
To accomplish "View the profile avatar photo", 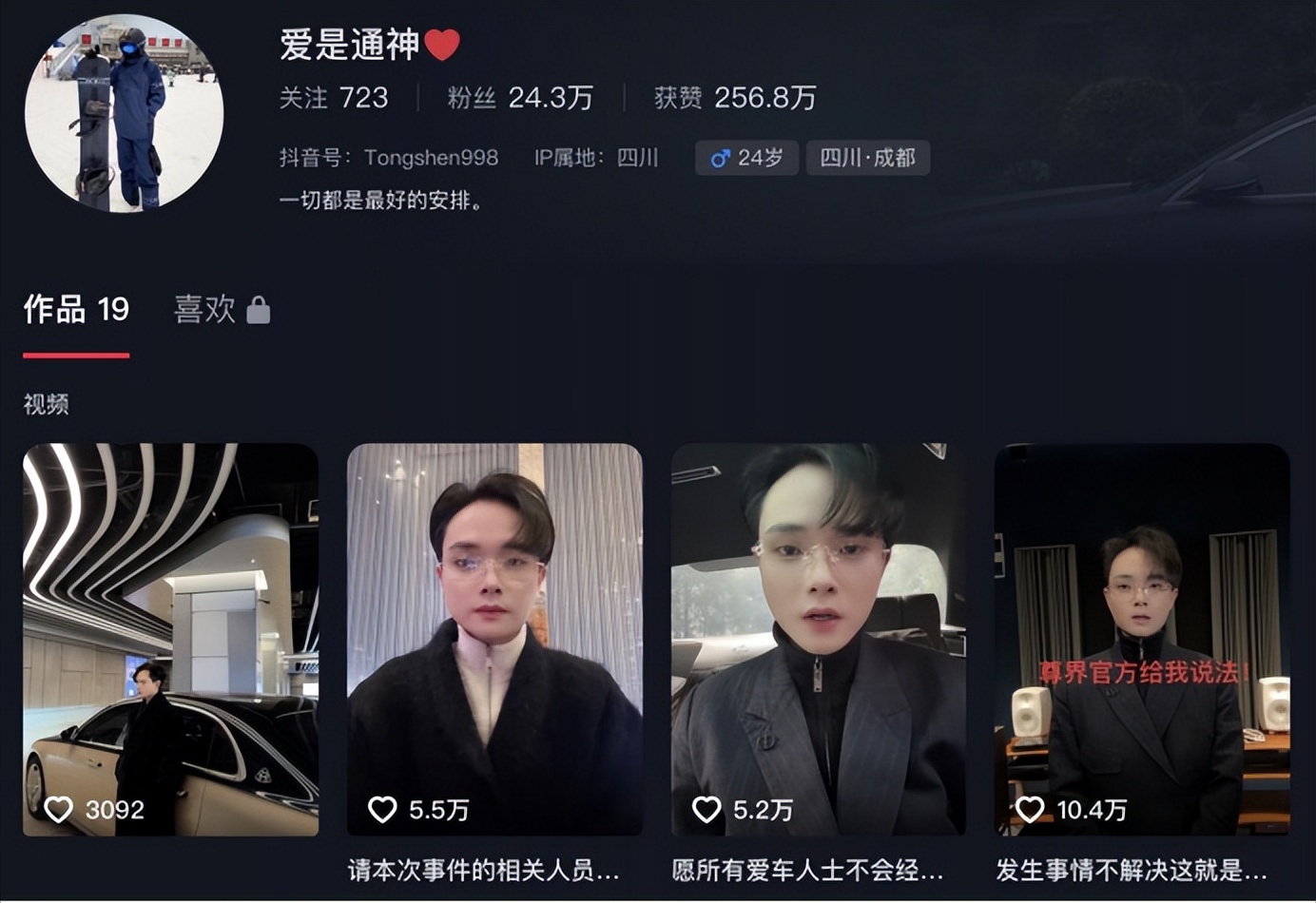I will click(125, 114).
